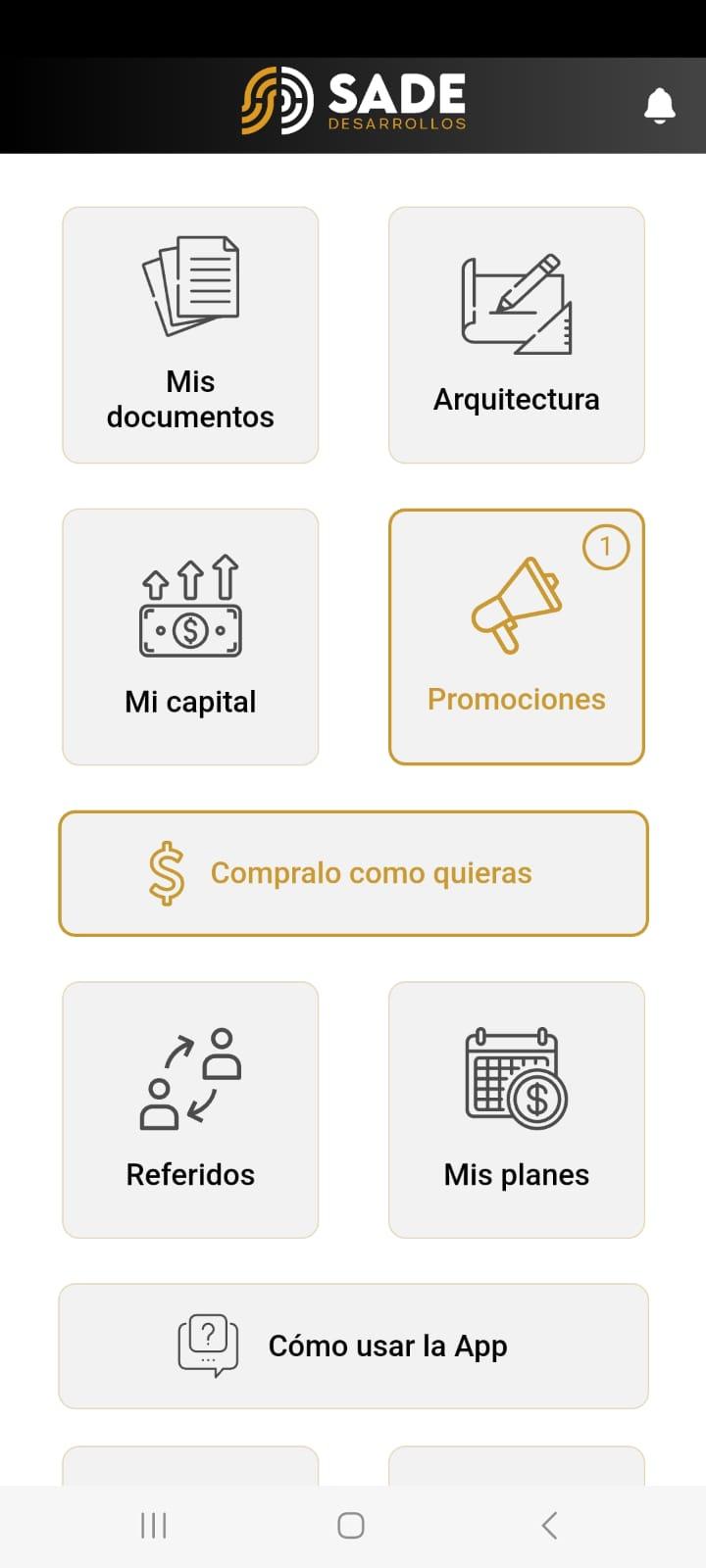
Task: Open Cómo usar la App guide
Action: (x=353, y=1347)
